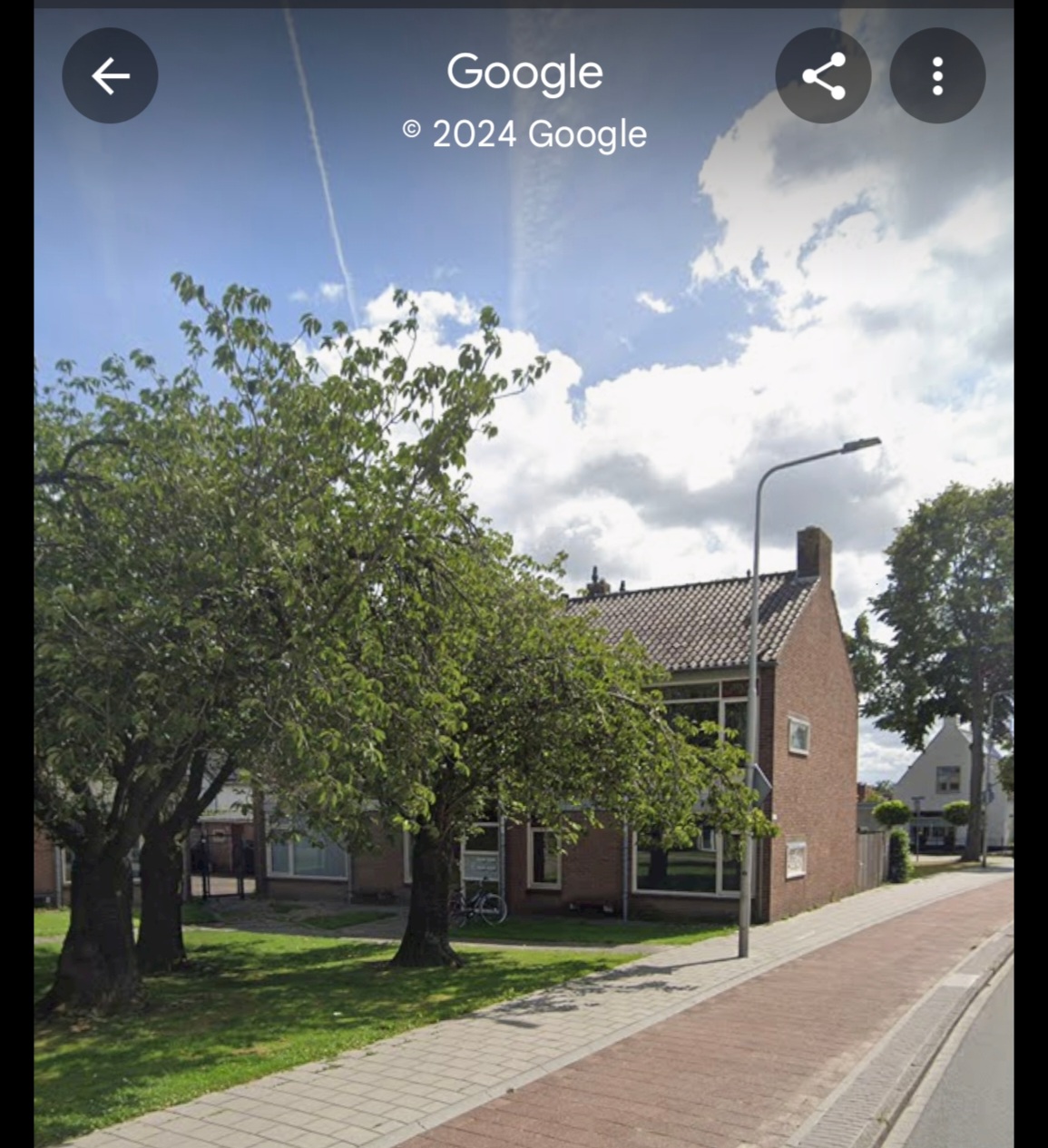Share this Street View photo
1048x1148 pixels.
click(x=823, y=76)
